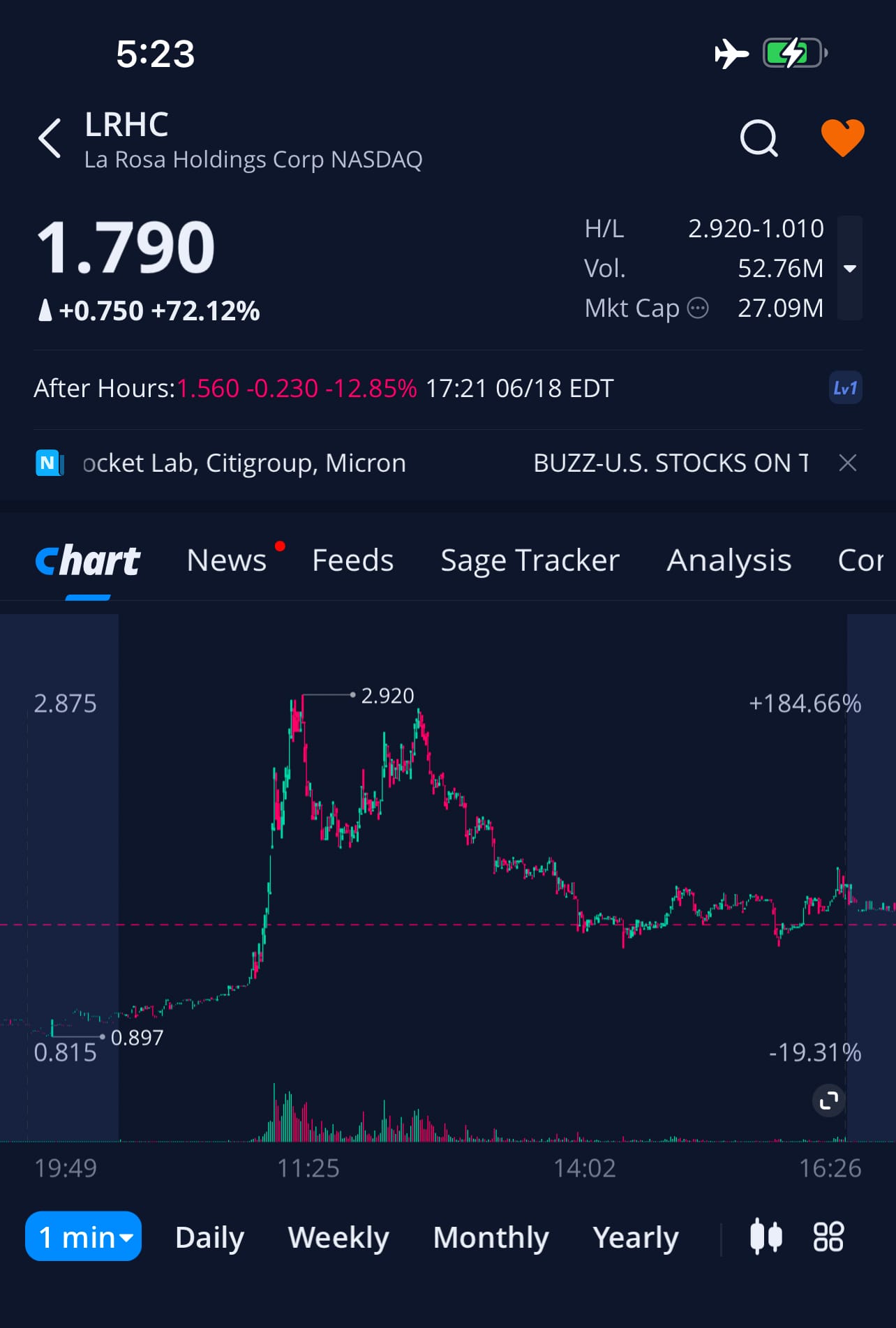
Task: Select the Daily chart interval
Action: 209,1237
